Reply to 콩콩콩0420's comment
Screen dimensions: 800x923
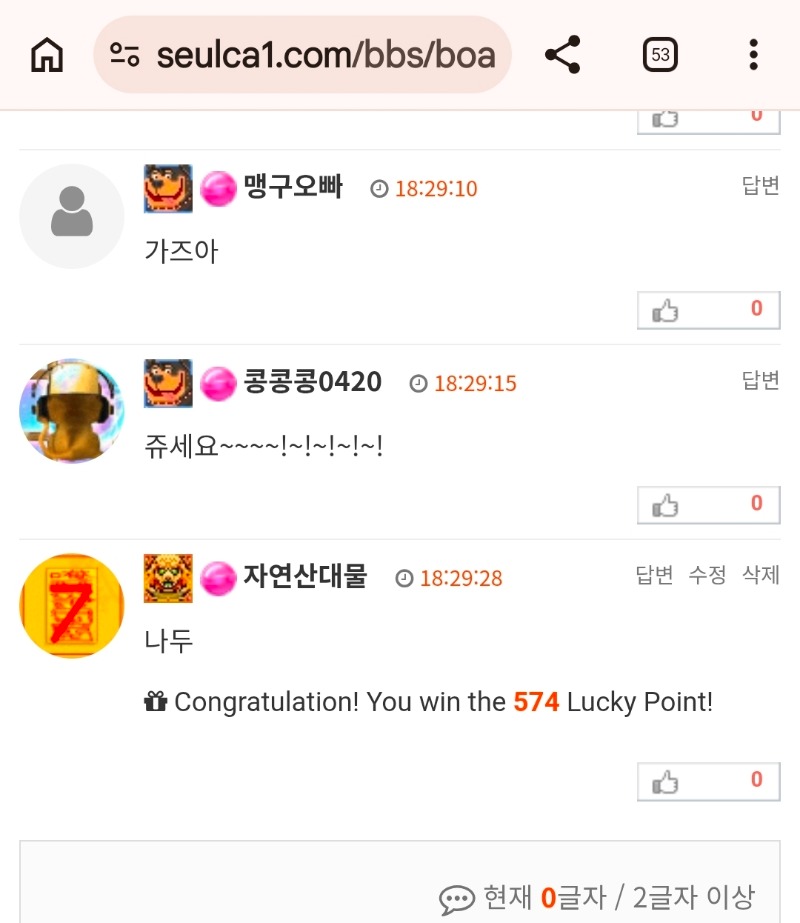[760, 380]
